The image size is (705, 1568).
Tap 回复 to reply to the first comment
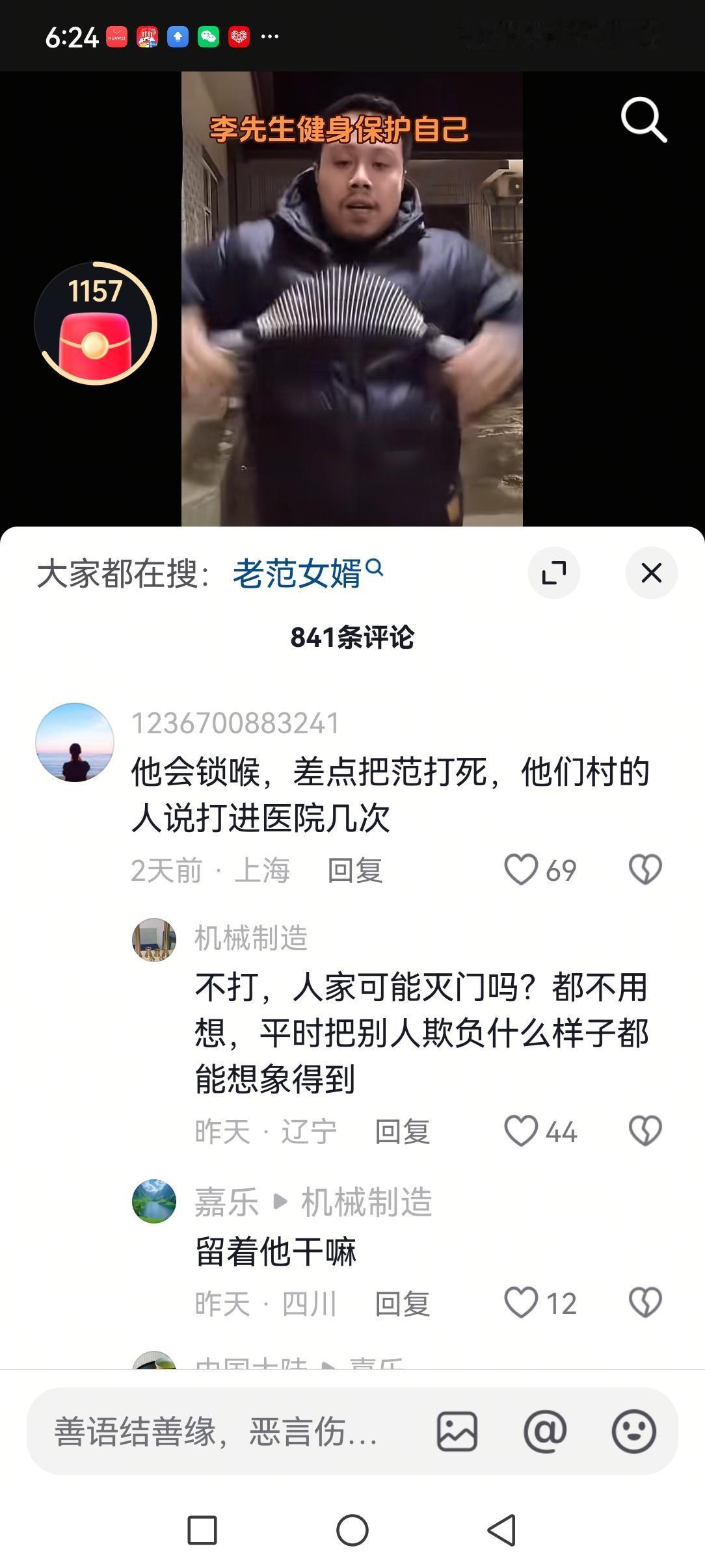[355, 869]
